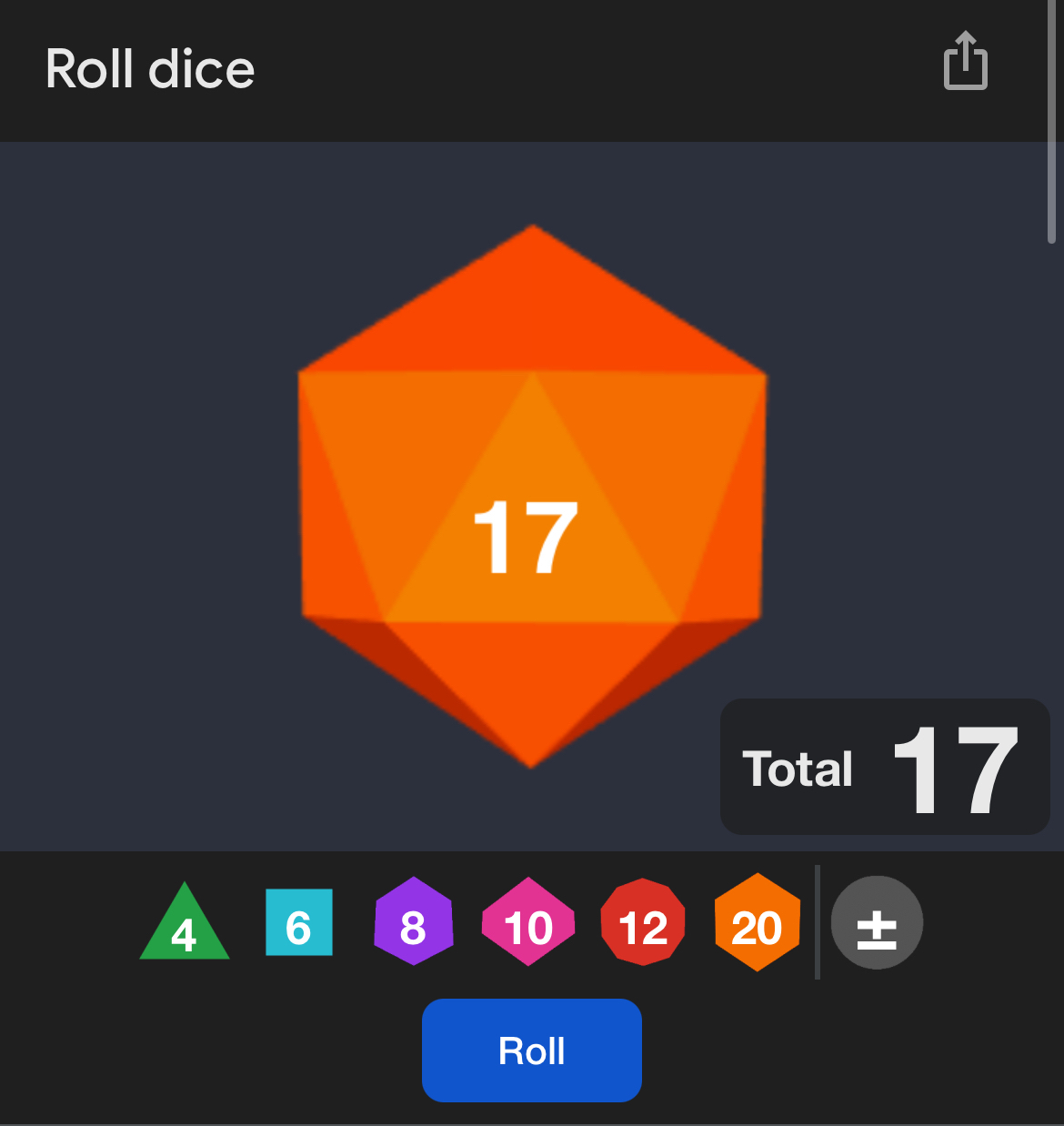
Task: Share the dice roll result
Action: 965,62
